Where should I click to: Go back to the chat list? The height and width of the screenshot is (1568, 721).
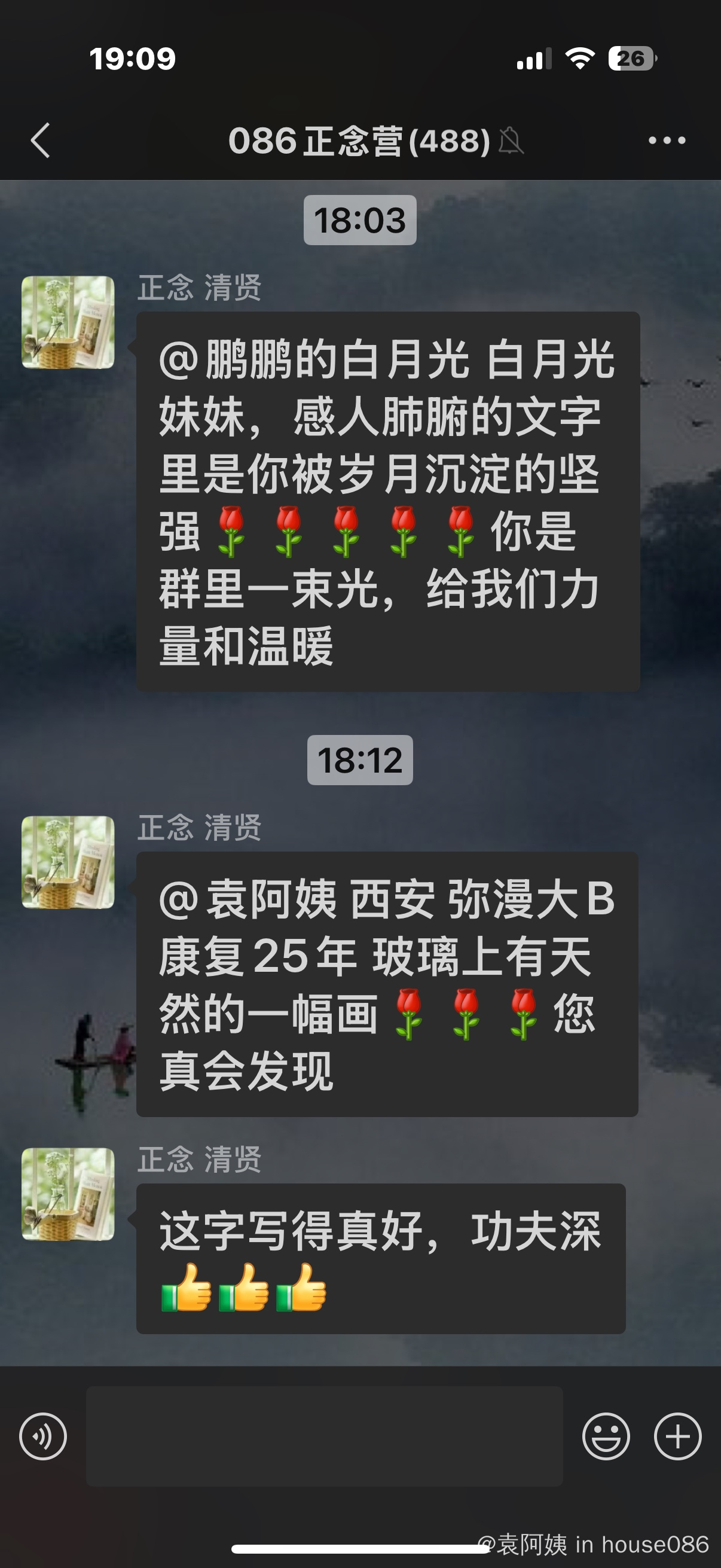[x=41, y=141]
